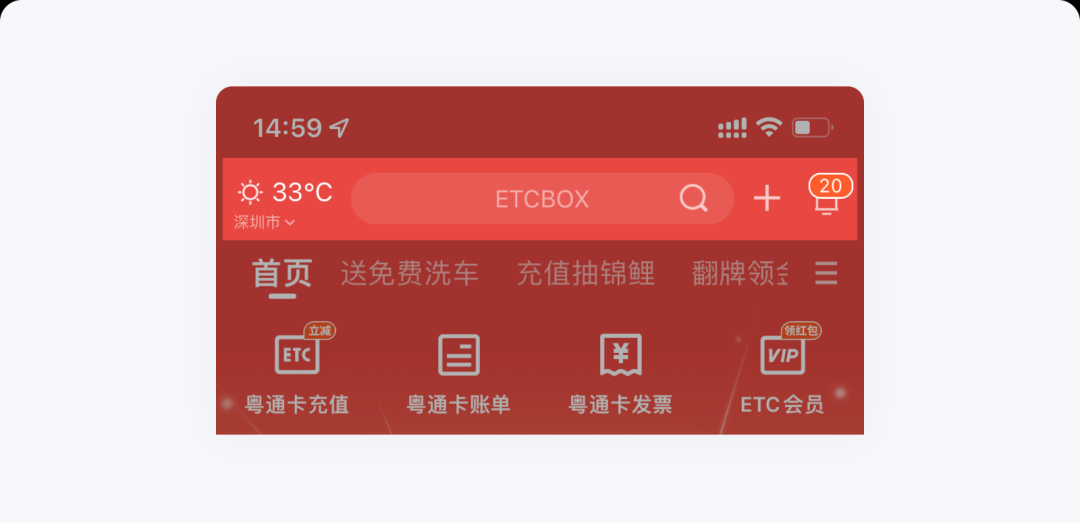The image size is (1080, 523).
Task: Open 粤通卡充值
Action: point(297,372)
